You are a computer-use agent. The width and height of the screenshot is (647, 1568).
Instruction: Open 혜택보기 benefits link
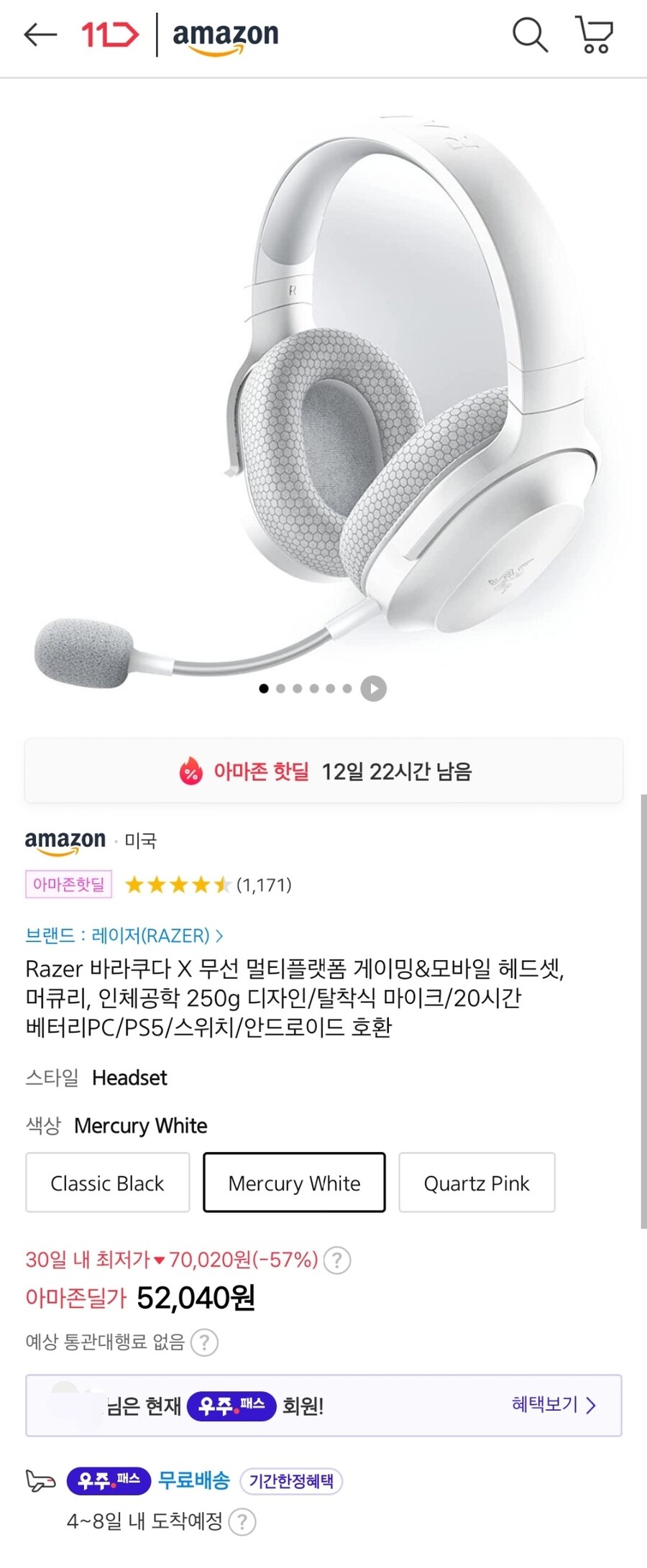[551, 1405]
